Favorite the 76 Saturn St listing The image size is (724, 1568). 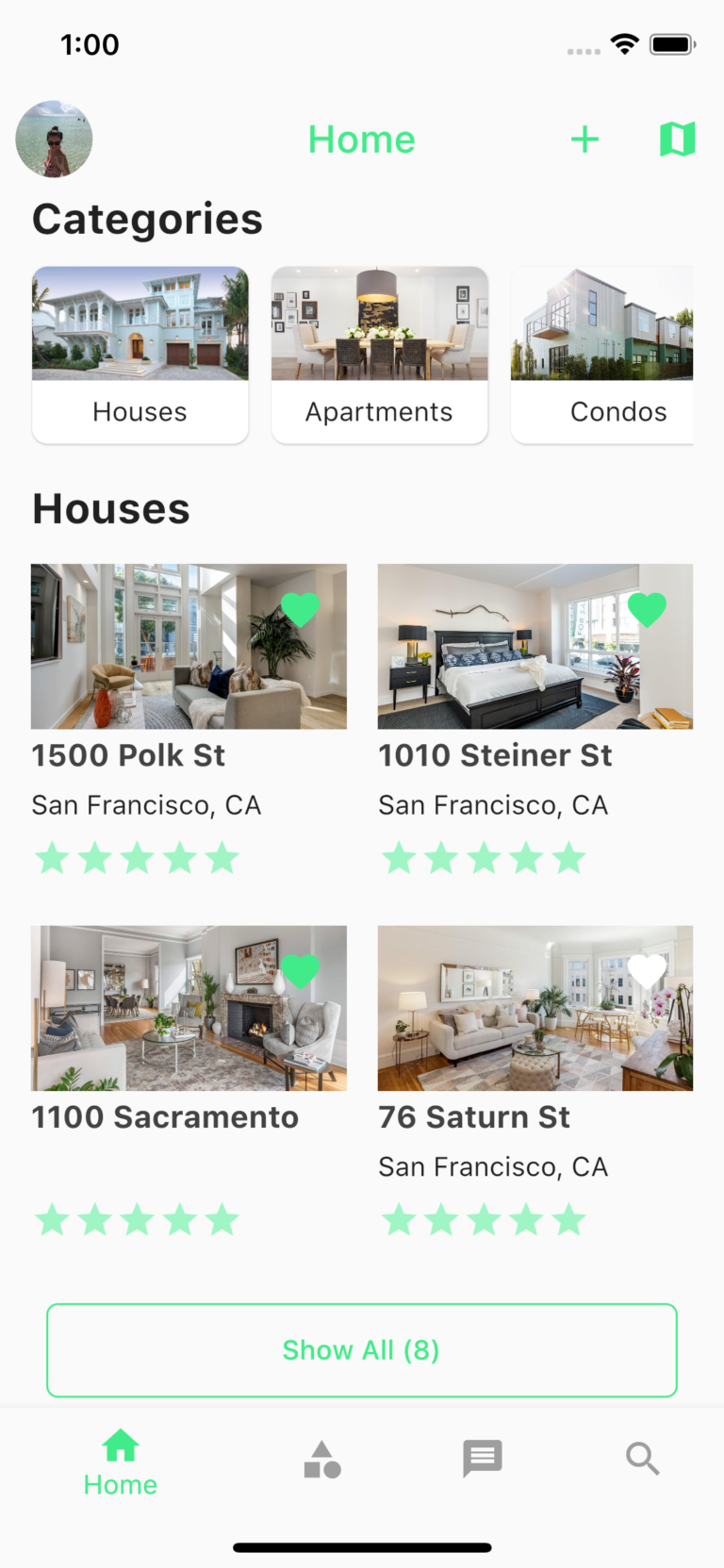648,971
